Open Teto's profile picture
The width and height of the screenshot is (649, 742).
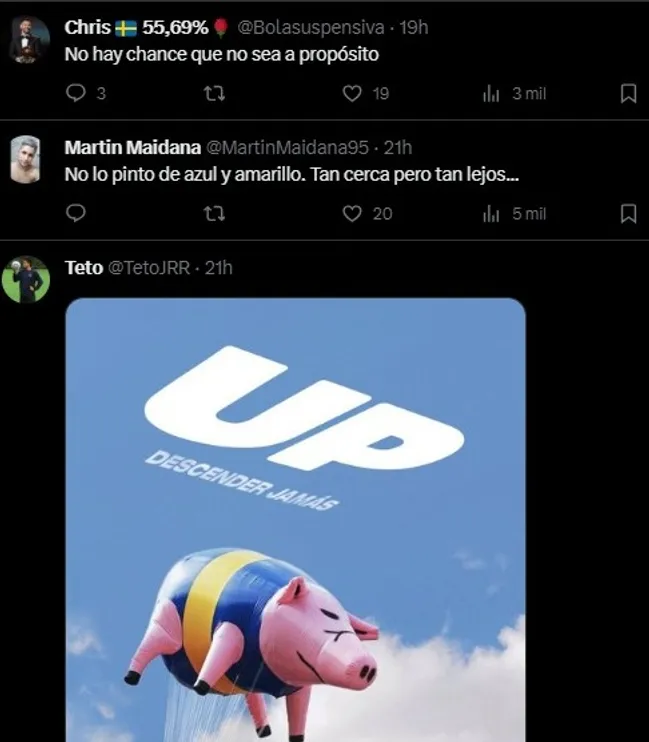(27, 280)
